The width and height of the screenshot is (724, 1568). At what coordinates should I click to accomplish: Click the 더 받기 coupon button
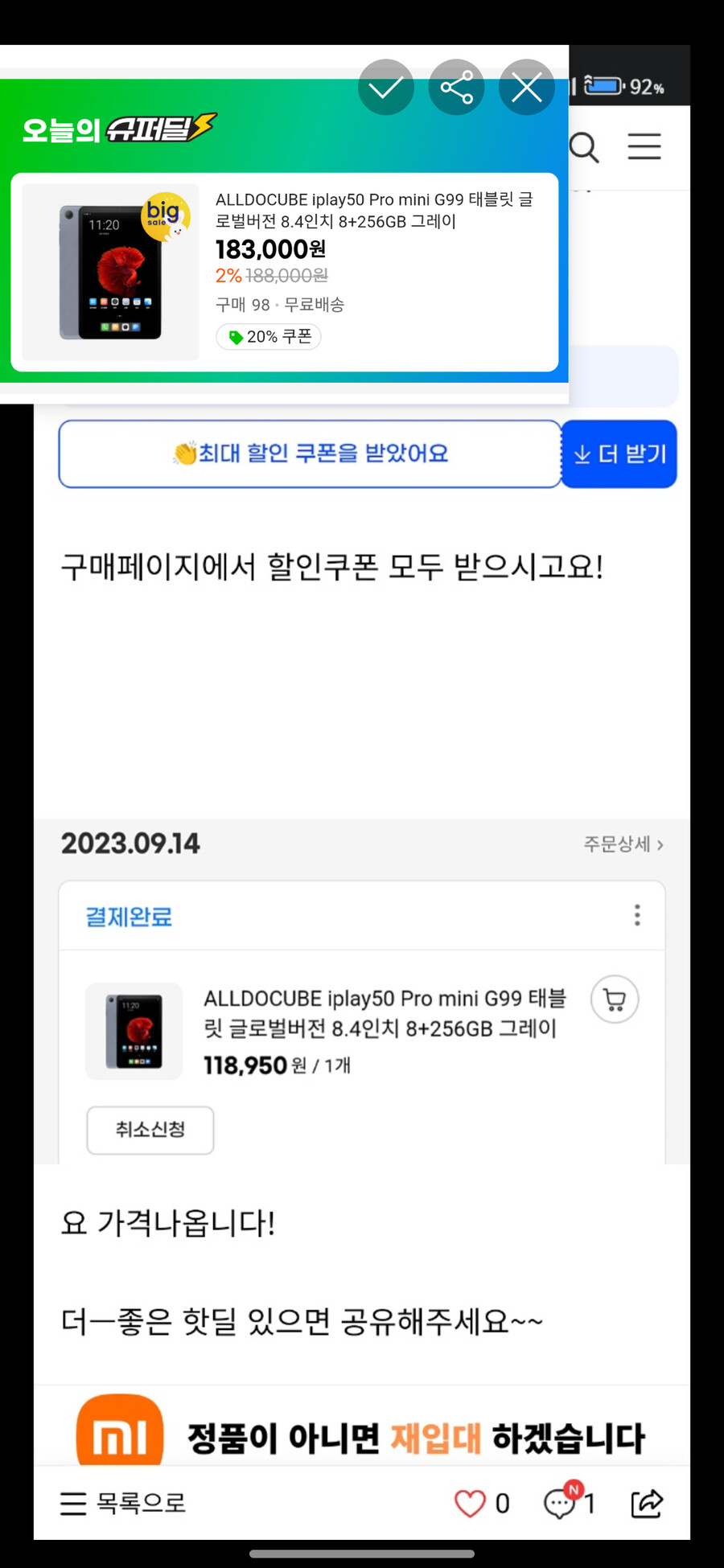(619, 454)
